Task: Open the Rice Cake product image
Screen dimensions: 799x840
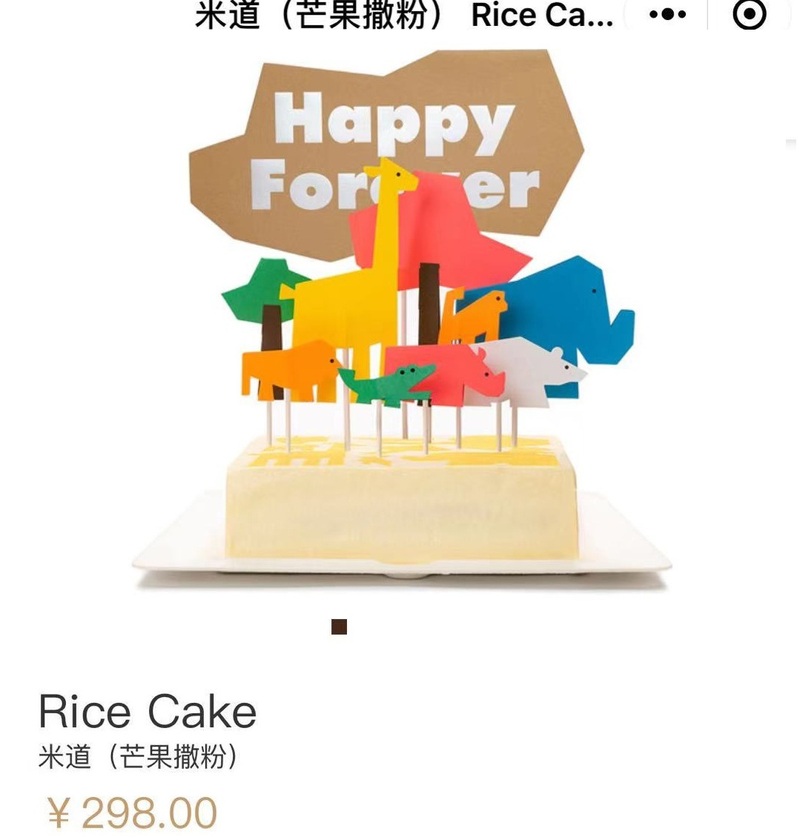Action: tap(400, 330)
